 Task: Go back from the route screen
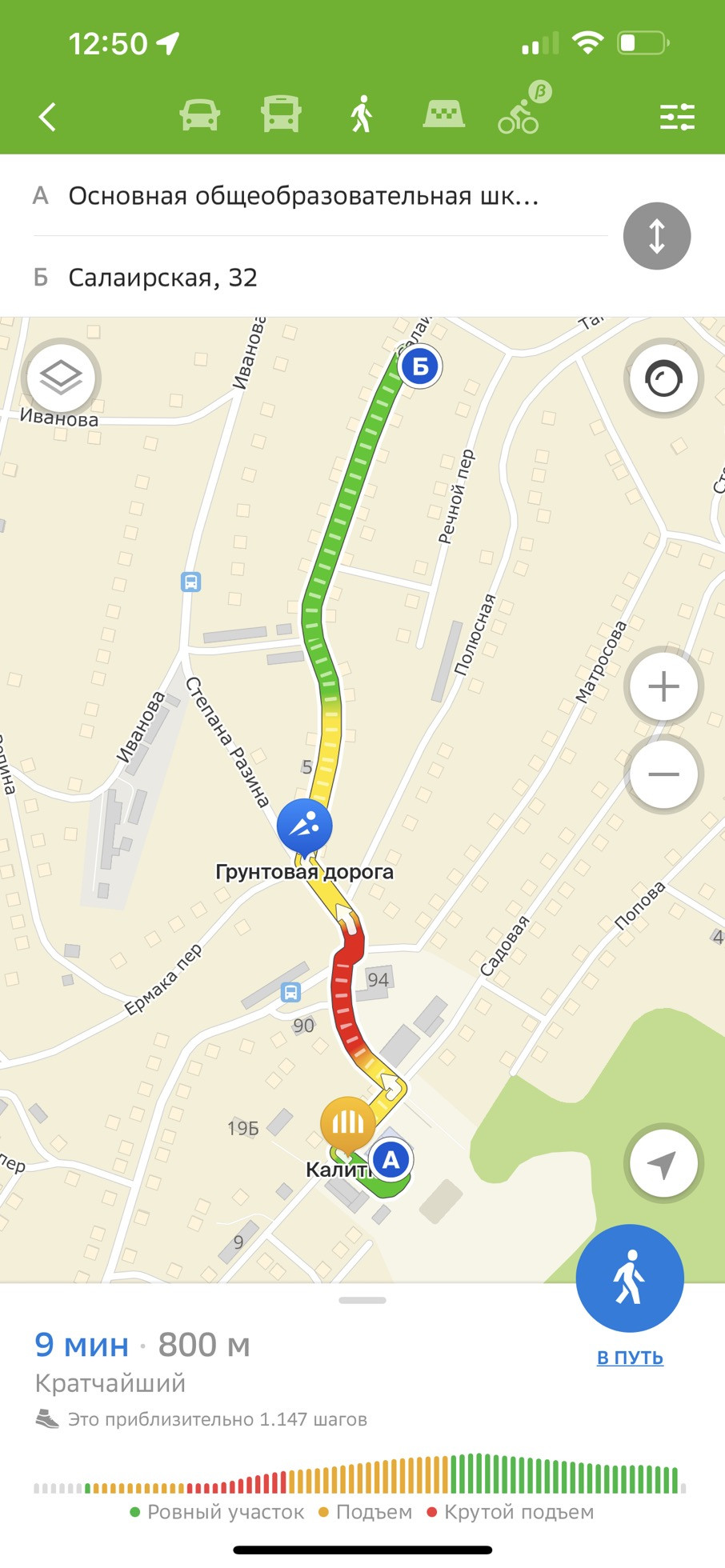tap(48, 117)
